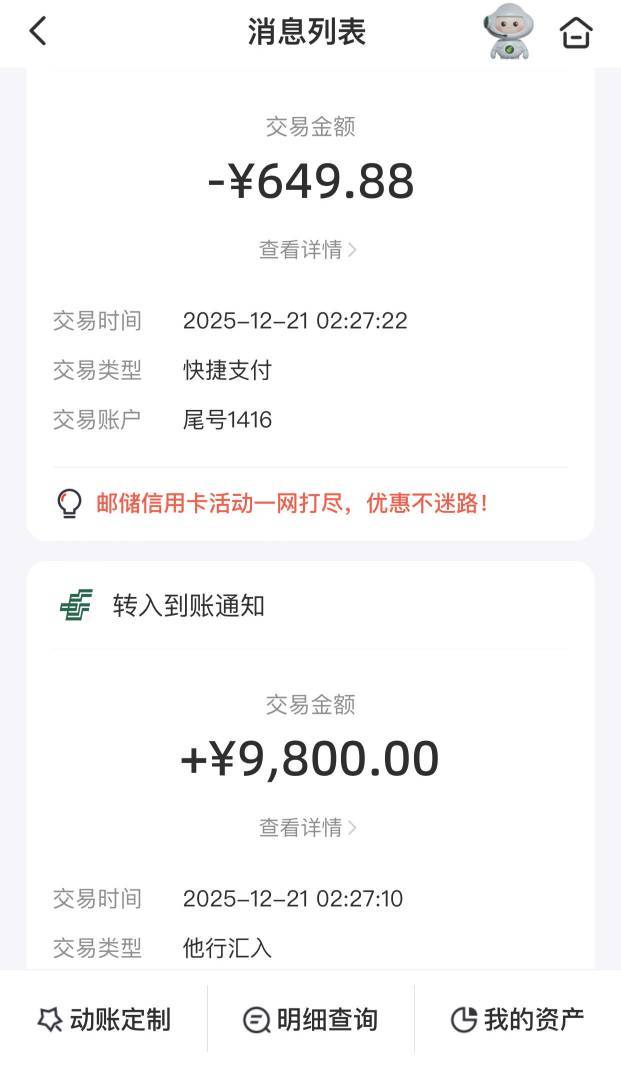This screenshot has height=1069, width=621.
Task: Return to the app home page
Action: [576, 33]
